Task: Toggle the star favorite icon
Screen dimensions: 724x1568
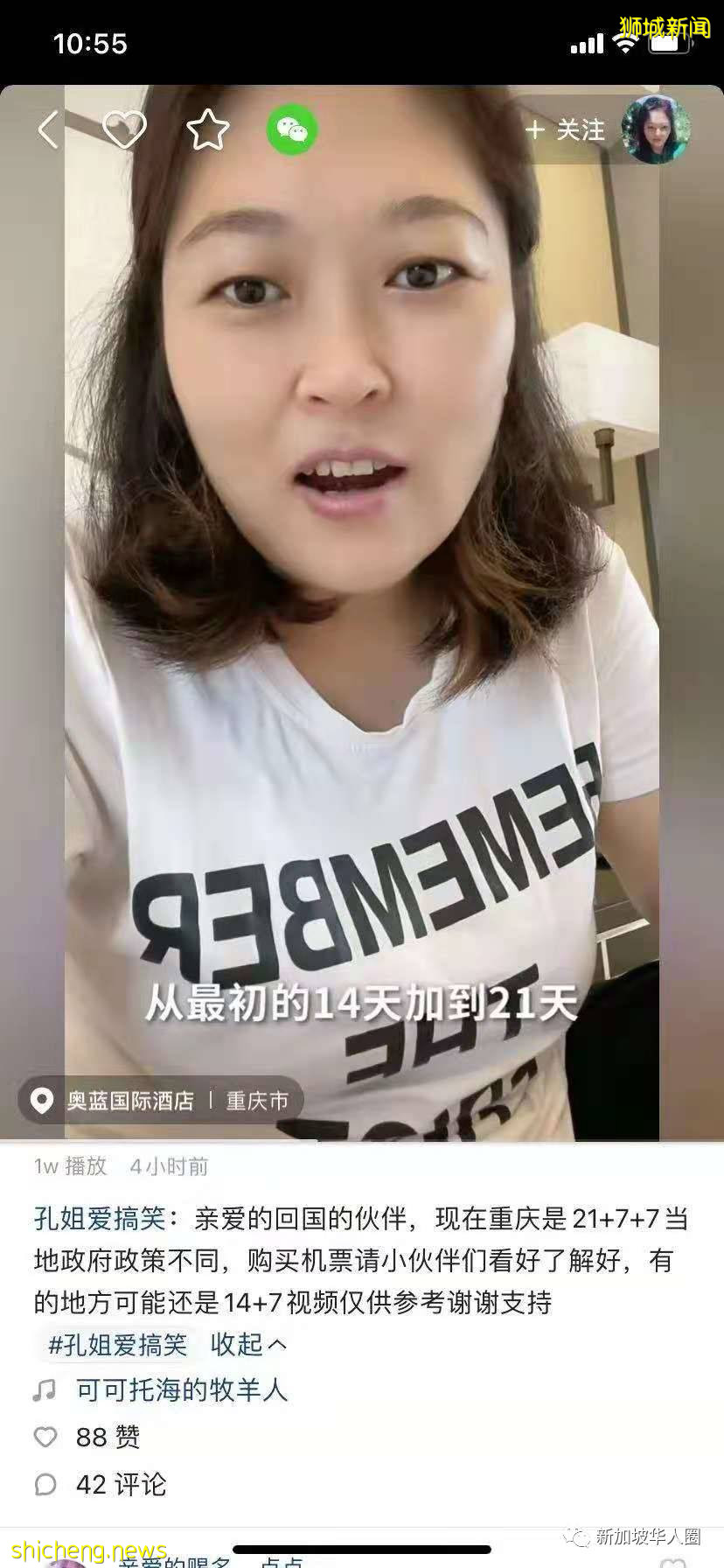Action: tap(206, 129)
